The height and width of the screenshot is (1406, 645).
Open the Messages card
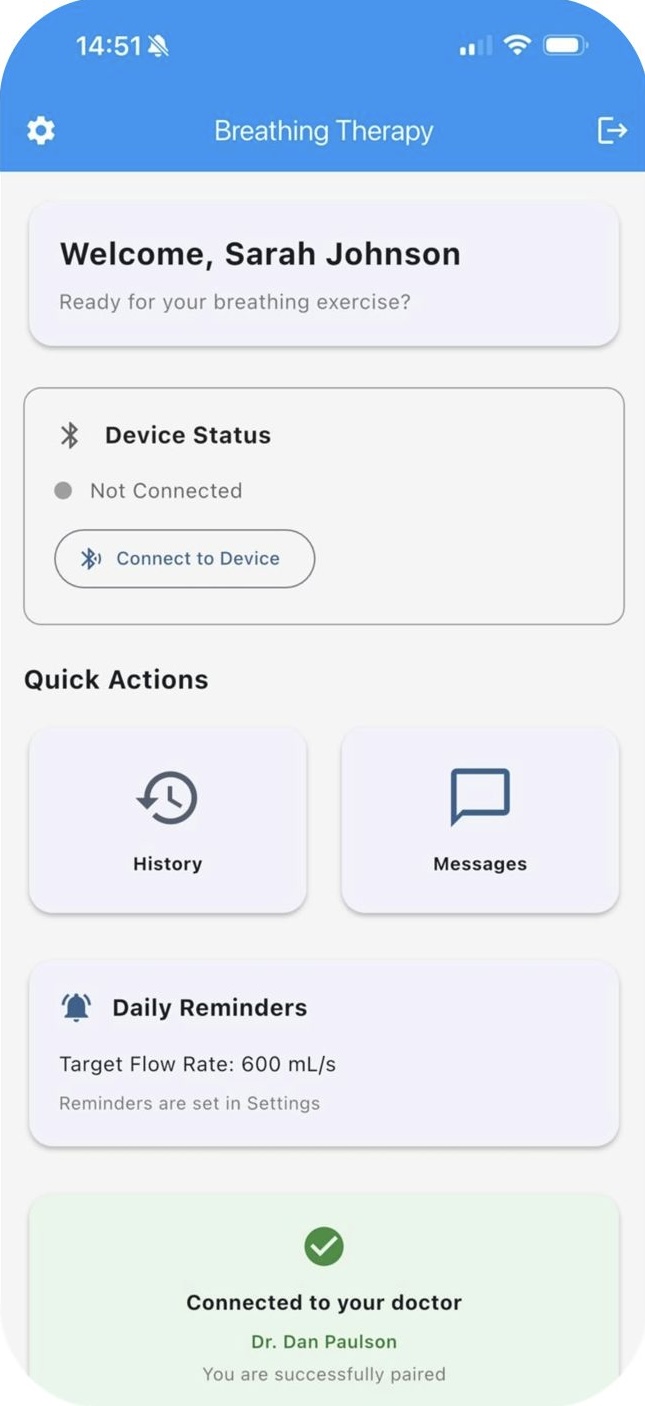pos(480,820)
